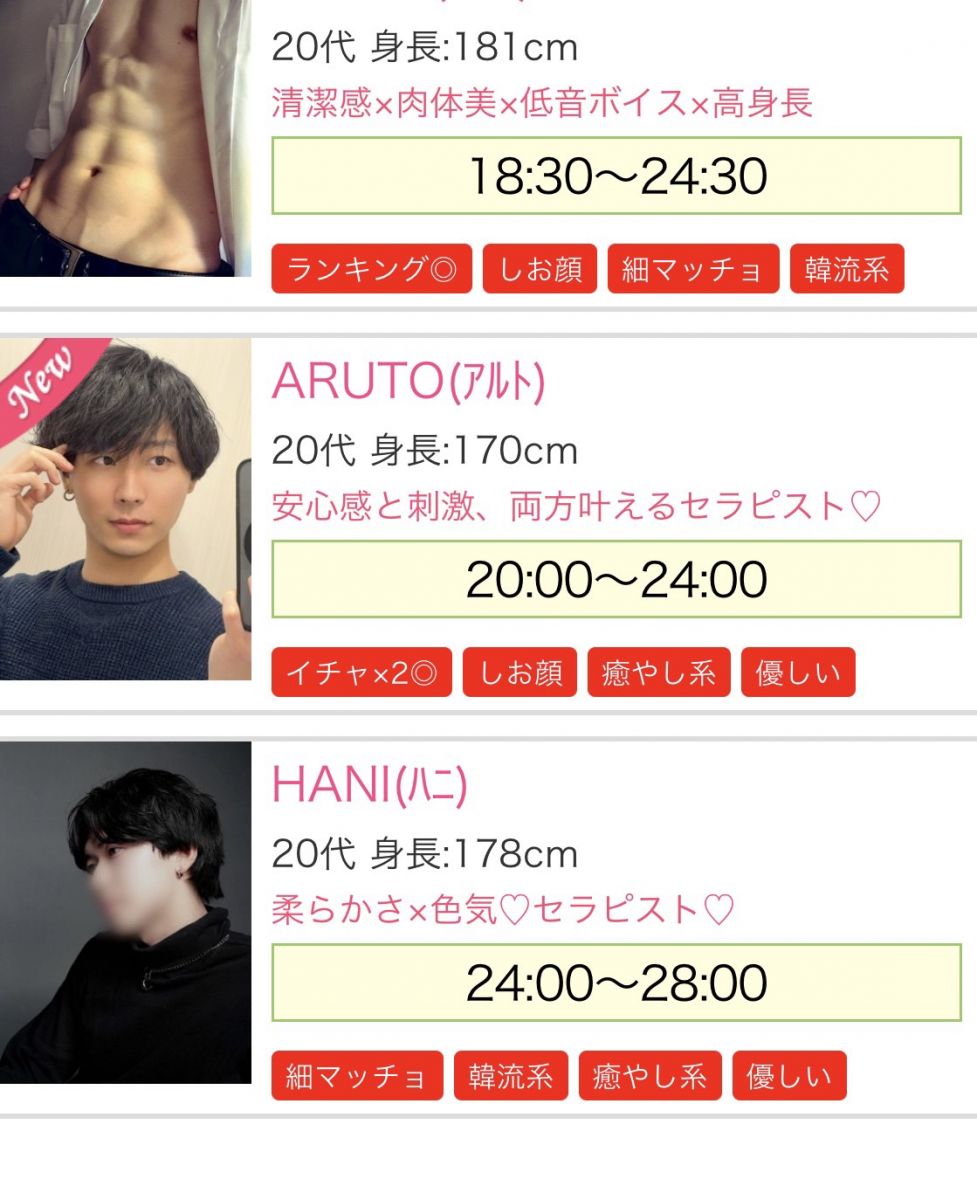Open the HANI(ハニ) name link
Viewport: 977px width, 1200px height.
[370, 785]
